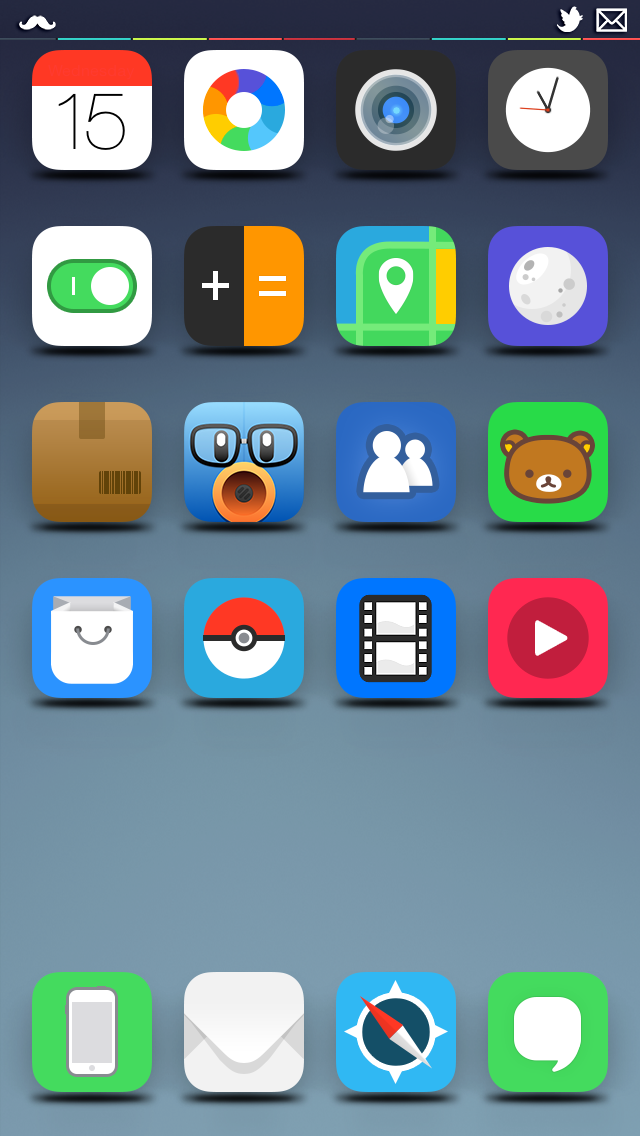
Task: Open the green bear icon app
Action: click(548, 462)
